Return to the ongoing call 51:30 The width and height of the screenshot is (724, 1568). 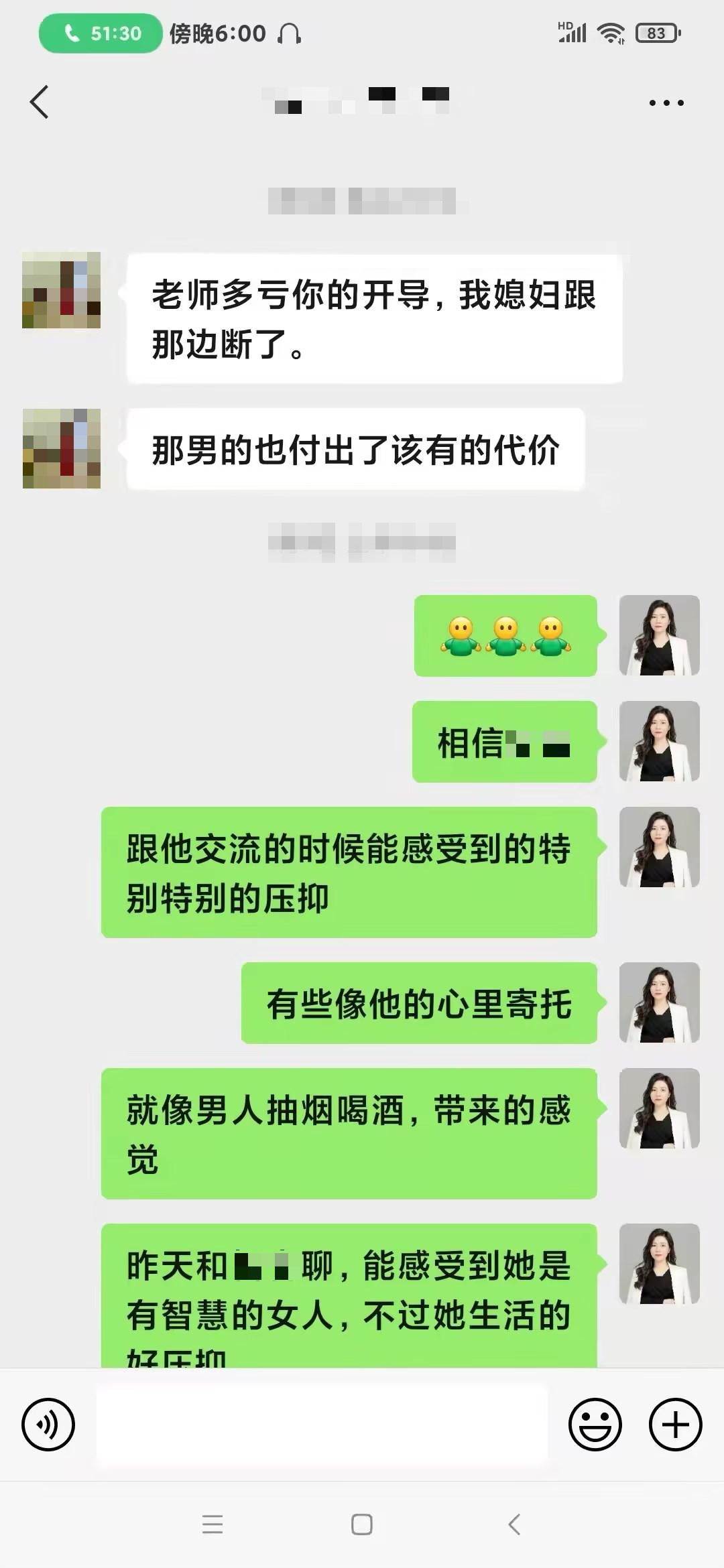pos(101,34)
